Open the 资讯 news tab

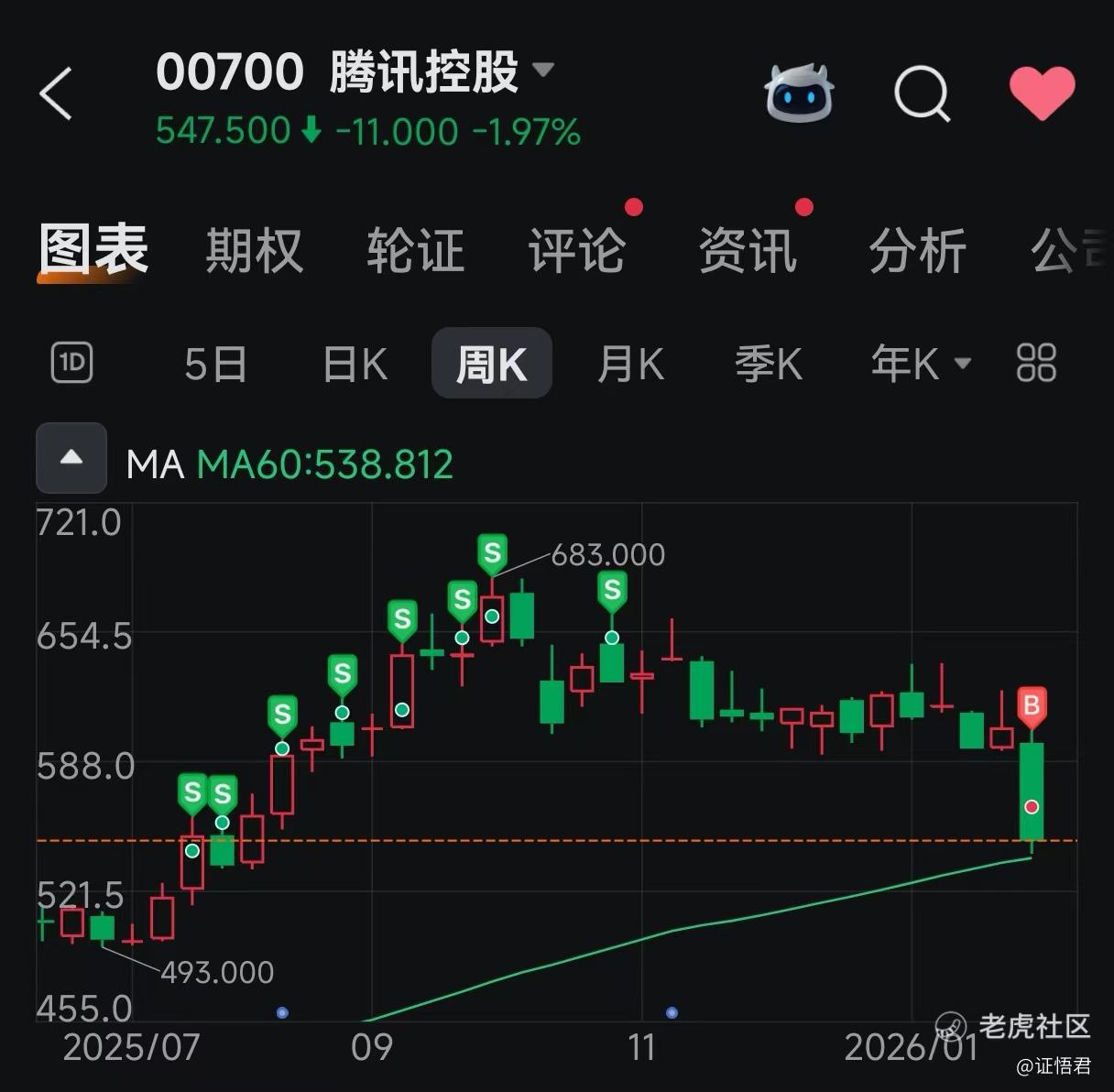748,251
